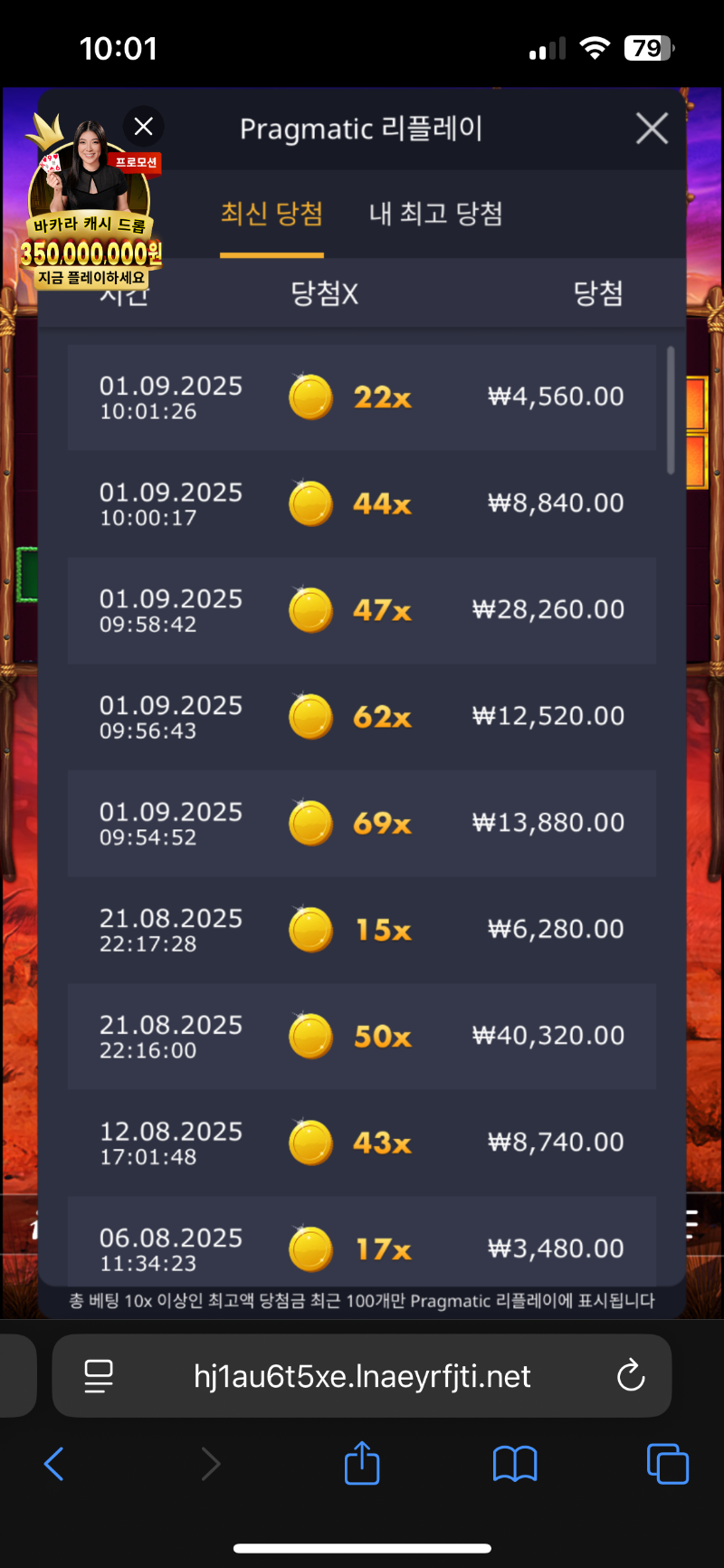Go back to the previous page
Screen dimensions: 724x1568
pyautogui.click(x=54, y=1464)
